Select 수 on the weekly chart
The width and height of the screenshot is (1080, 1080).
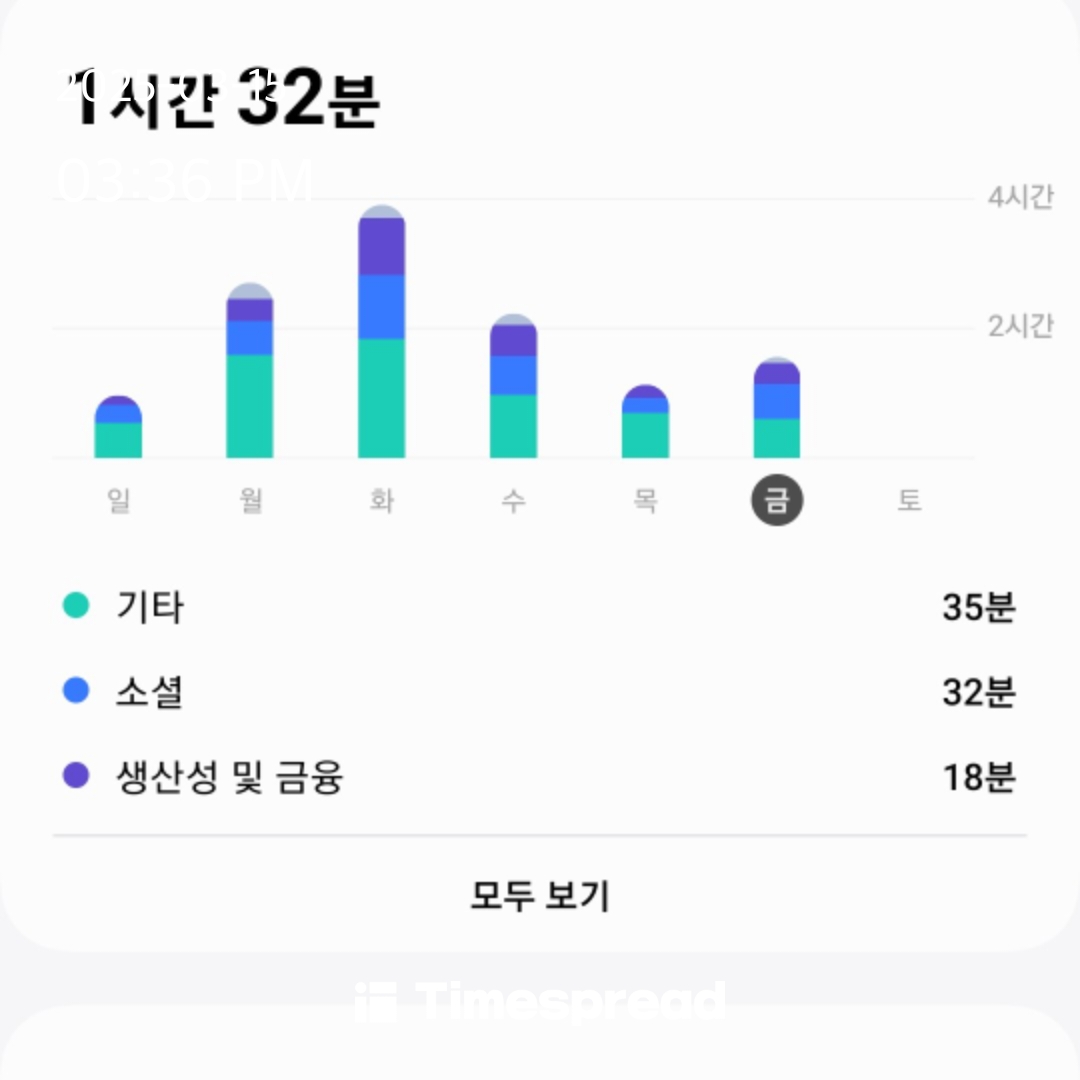coord(513,500)
